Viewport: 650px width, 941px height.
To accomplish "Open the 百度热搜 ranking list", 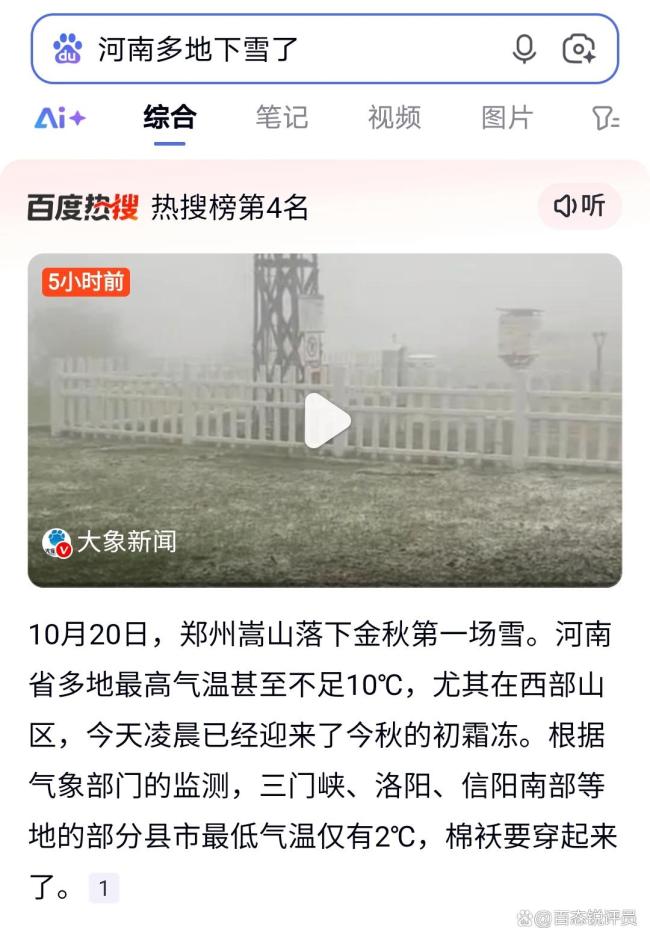I will 168,207.
